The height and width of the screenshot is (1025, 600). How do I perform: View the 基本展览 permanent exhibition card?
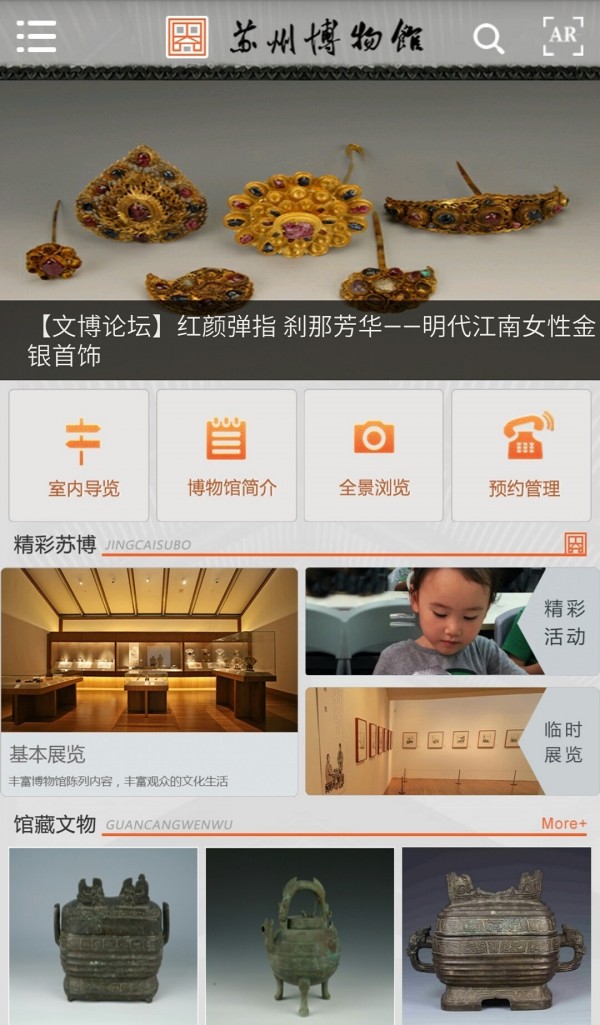click(x=149, y=680)
